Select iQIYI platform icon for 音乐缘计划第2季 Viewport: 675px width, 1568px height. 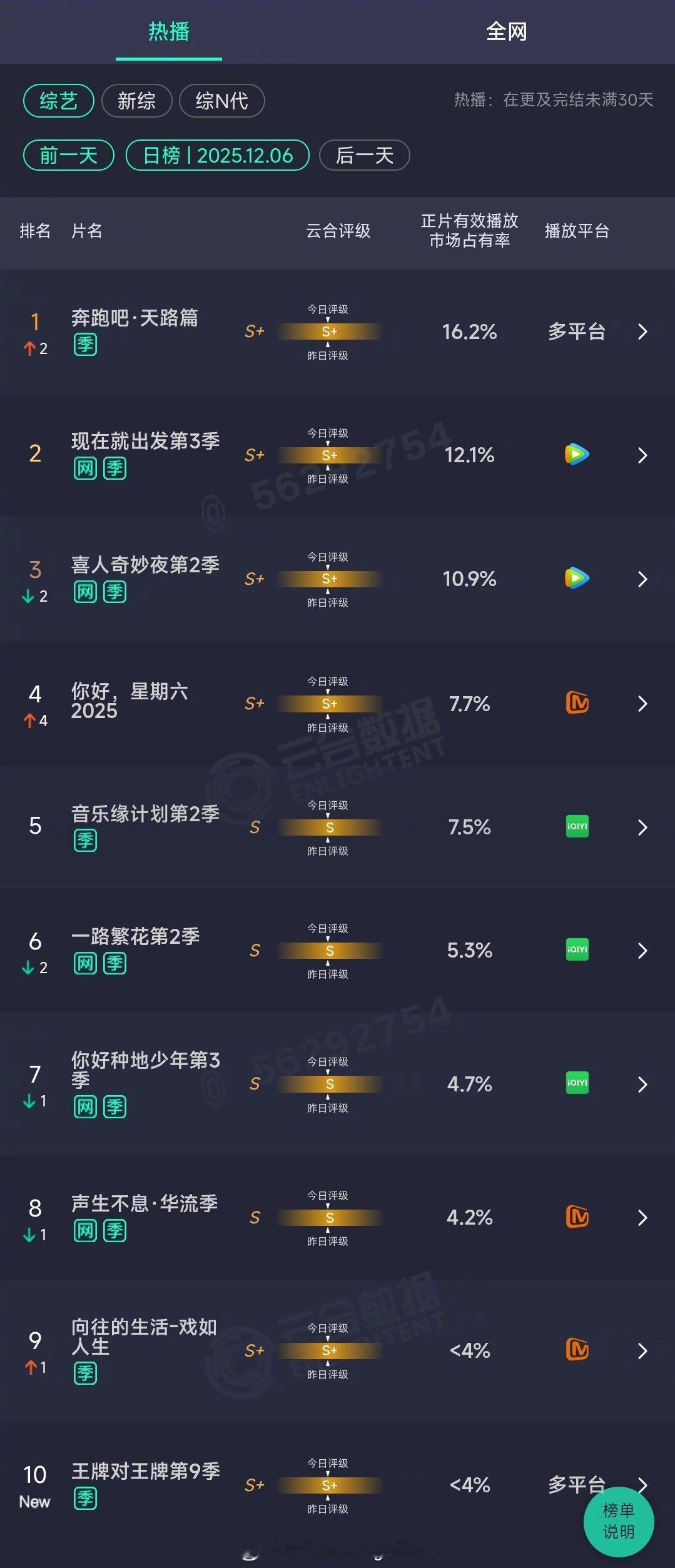[x=576, y=827]
